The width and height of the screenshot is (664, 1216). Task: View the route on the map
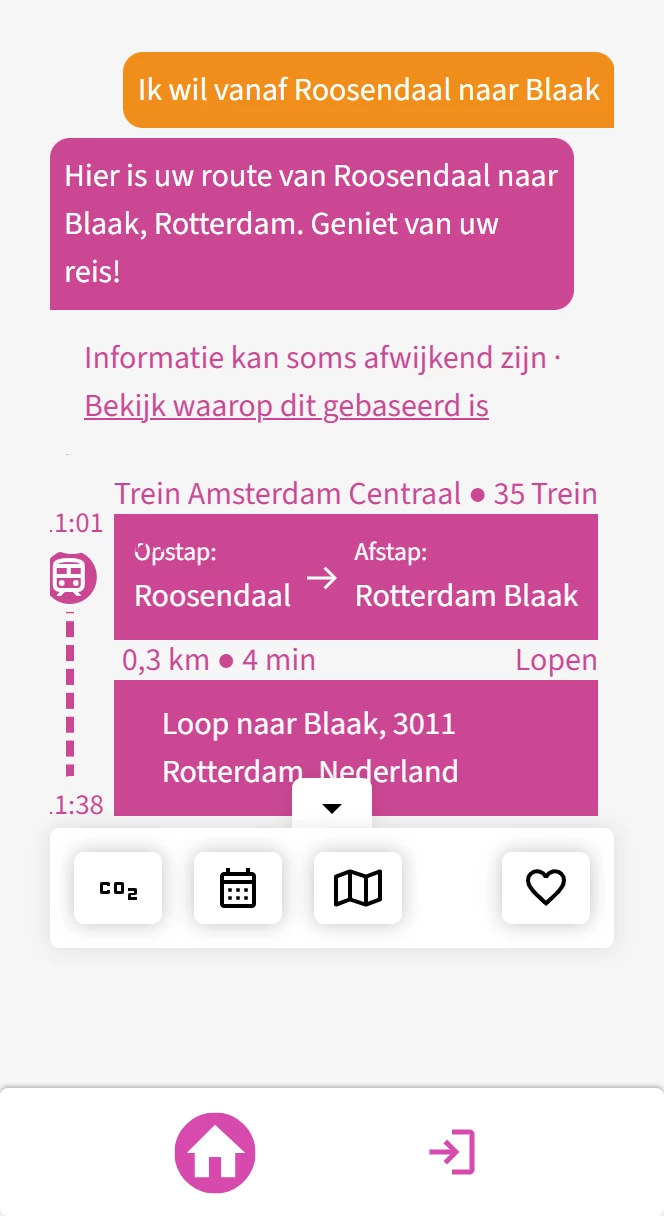tap(358, 888)
